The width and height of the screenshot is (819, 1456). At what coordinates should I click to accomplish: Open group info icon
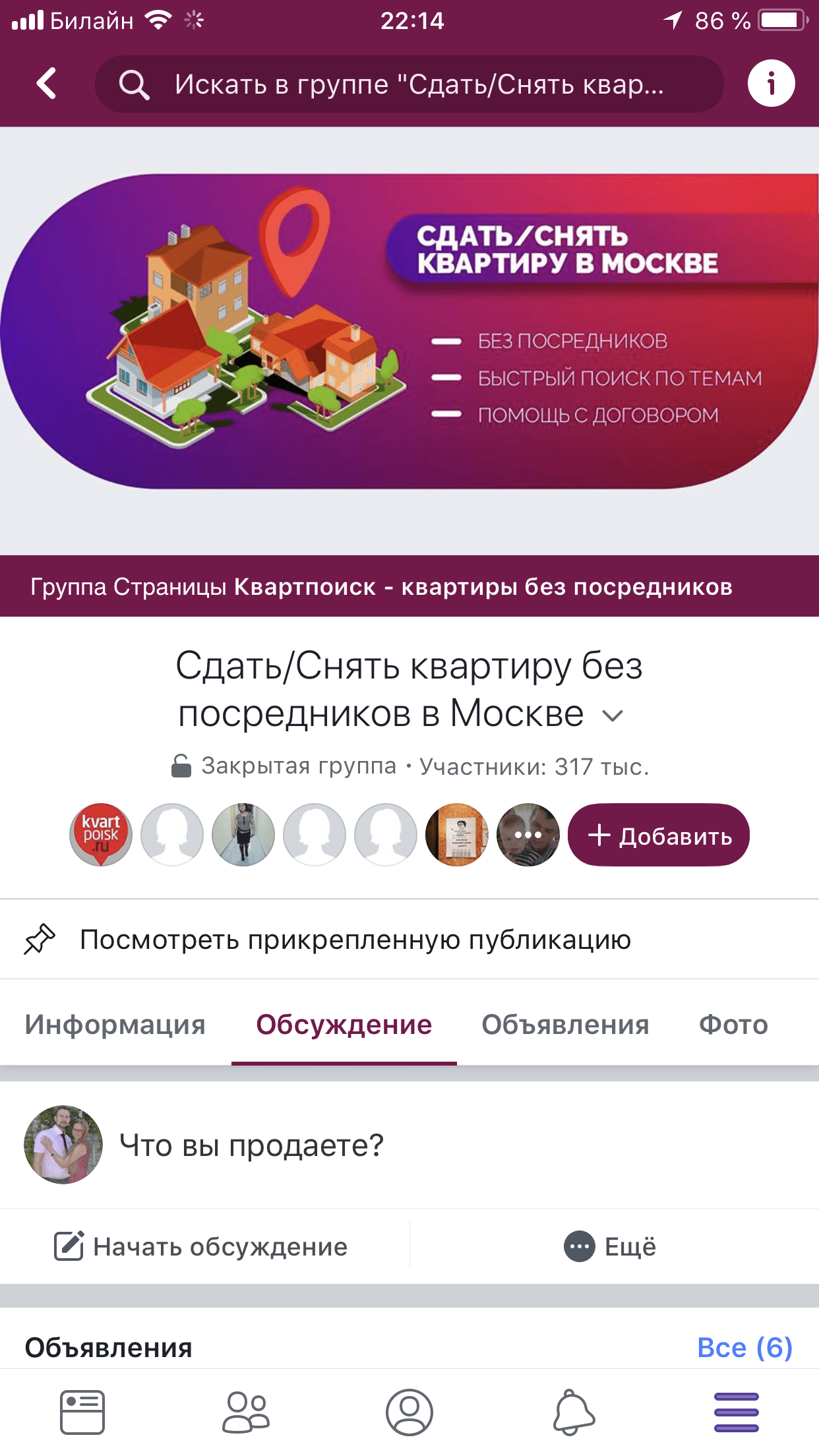coord(771,84)
